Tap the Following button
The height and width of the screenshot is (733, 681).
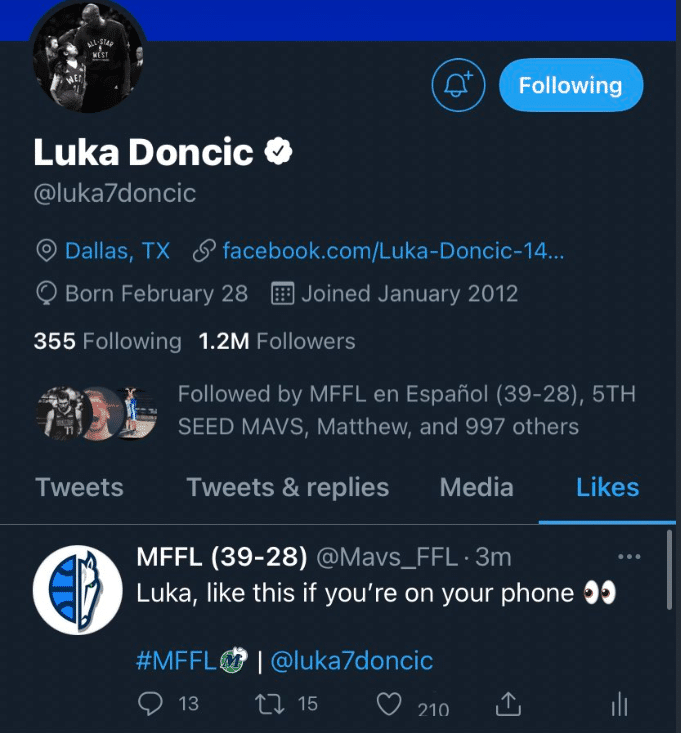tap(570, 86)
